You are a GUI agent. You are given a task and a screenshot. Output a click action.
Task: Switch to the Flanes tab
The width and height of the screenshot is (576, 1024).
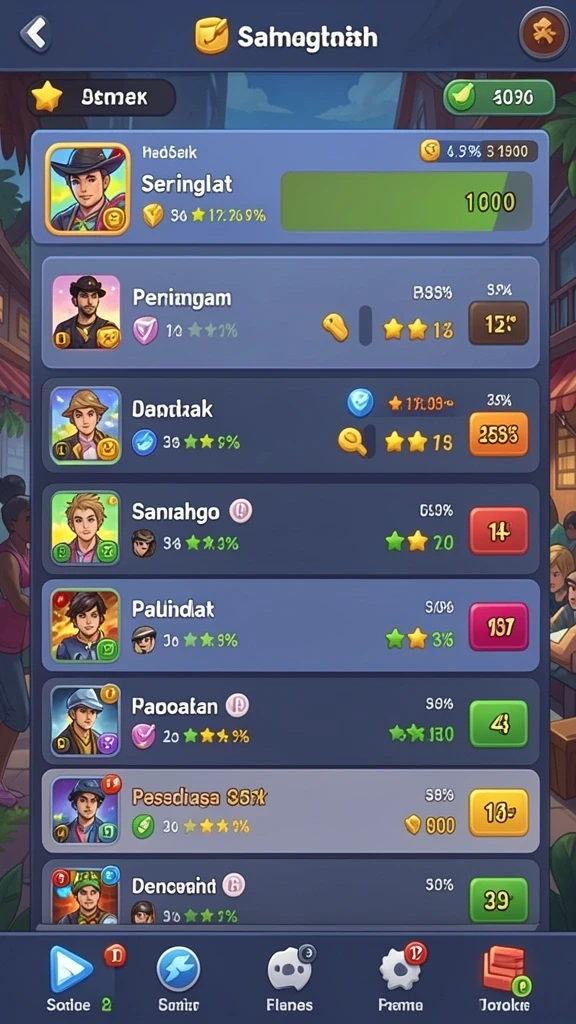tap(290, 976)
